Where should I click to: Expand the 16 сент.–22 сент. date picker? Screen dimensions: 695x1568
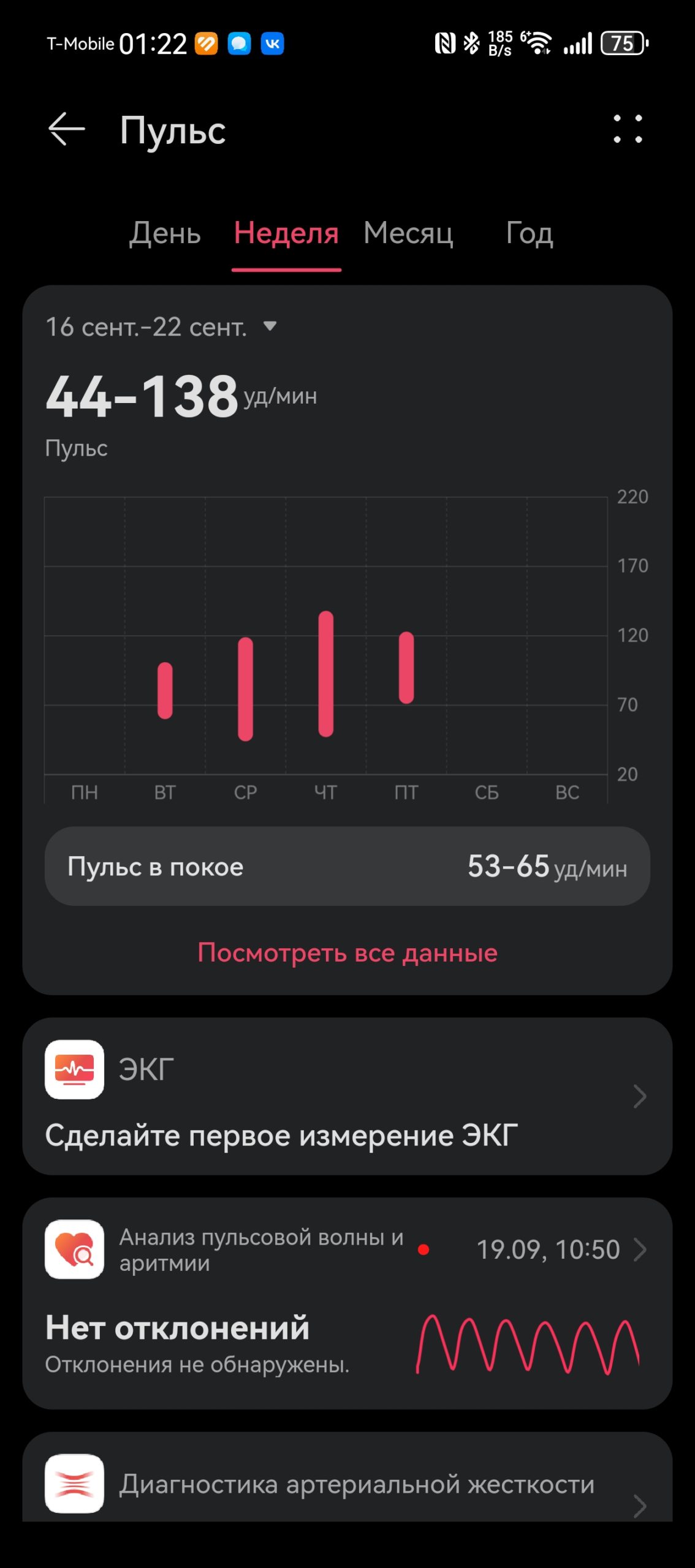click(162, 326)
